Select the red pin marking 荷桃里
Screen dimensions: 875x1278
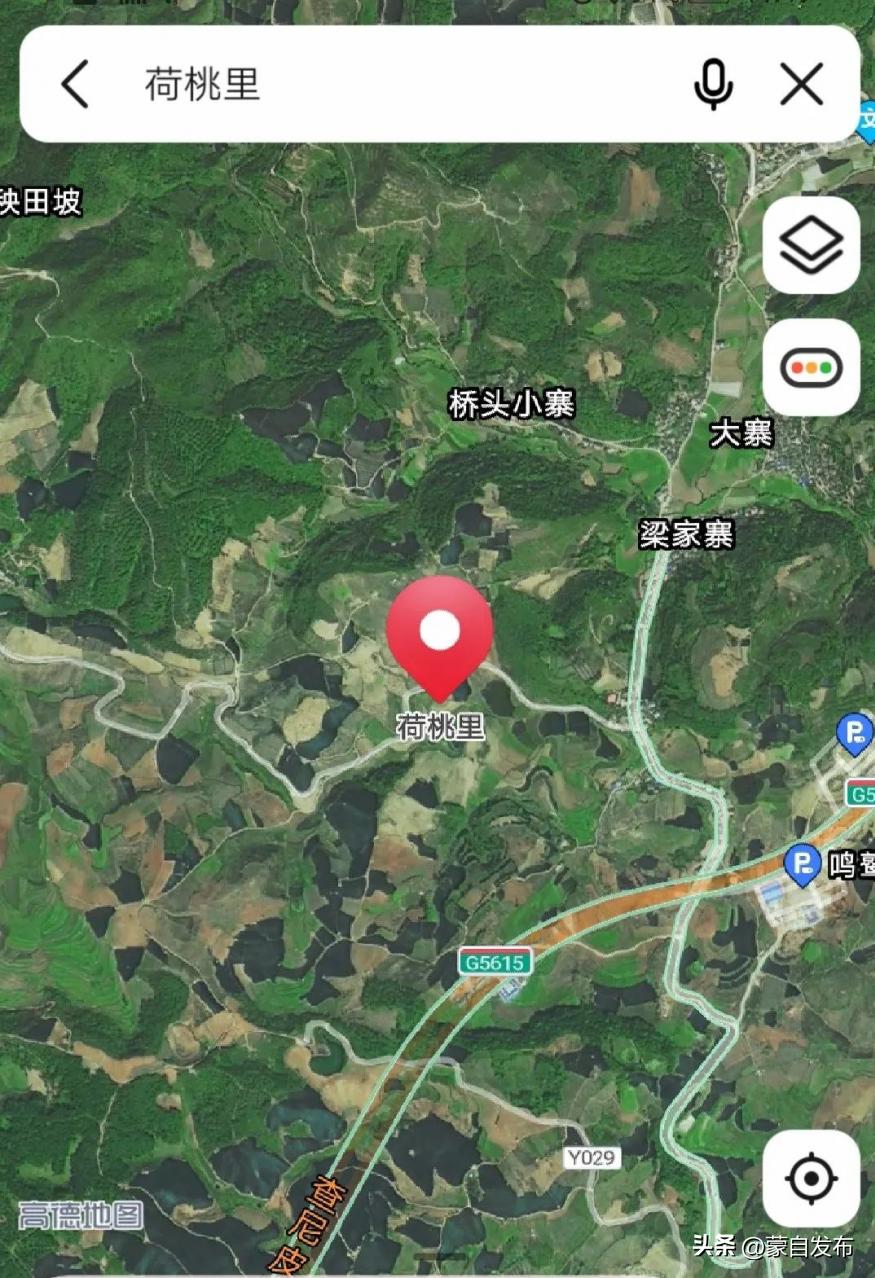click(441, 630)
